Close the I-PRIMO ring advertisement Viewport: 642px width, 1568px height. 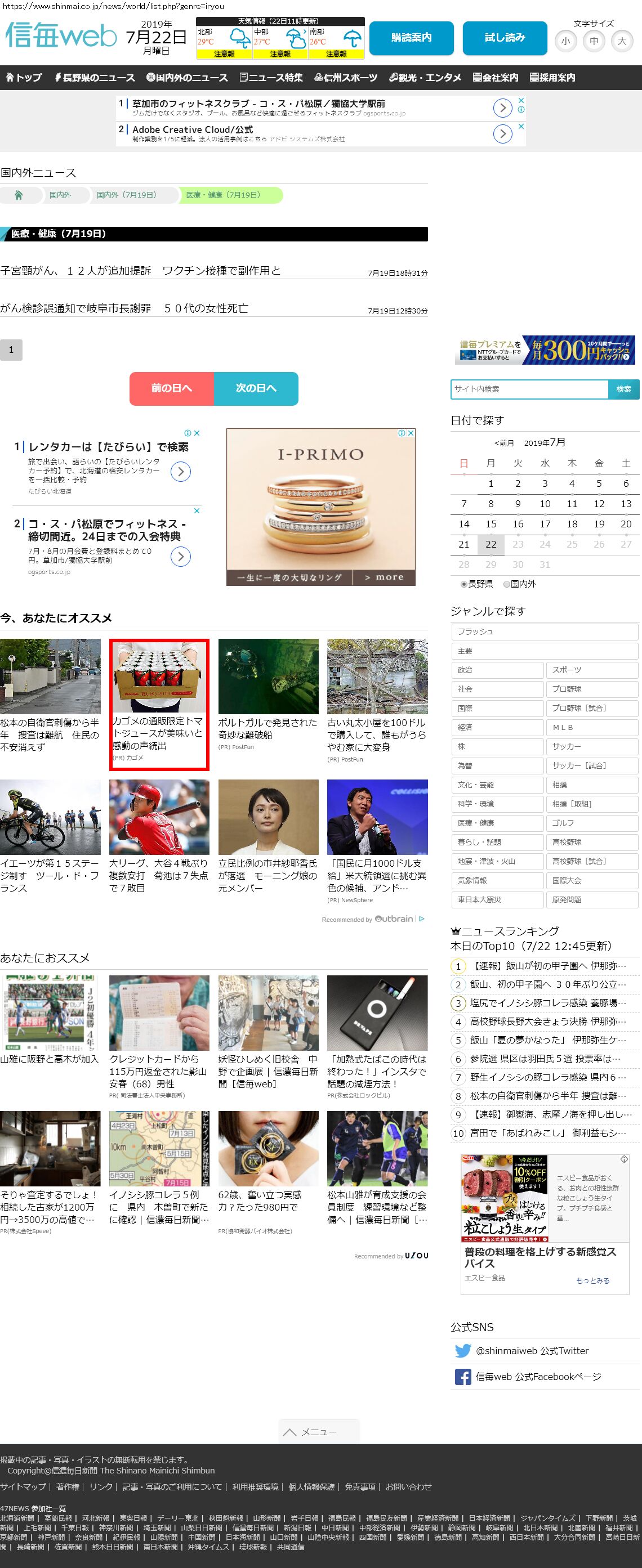click(x=411, y=433)
